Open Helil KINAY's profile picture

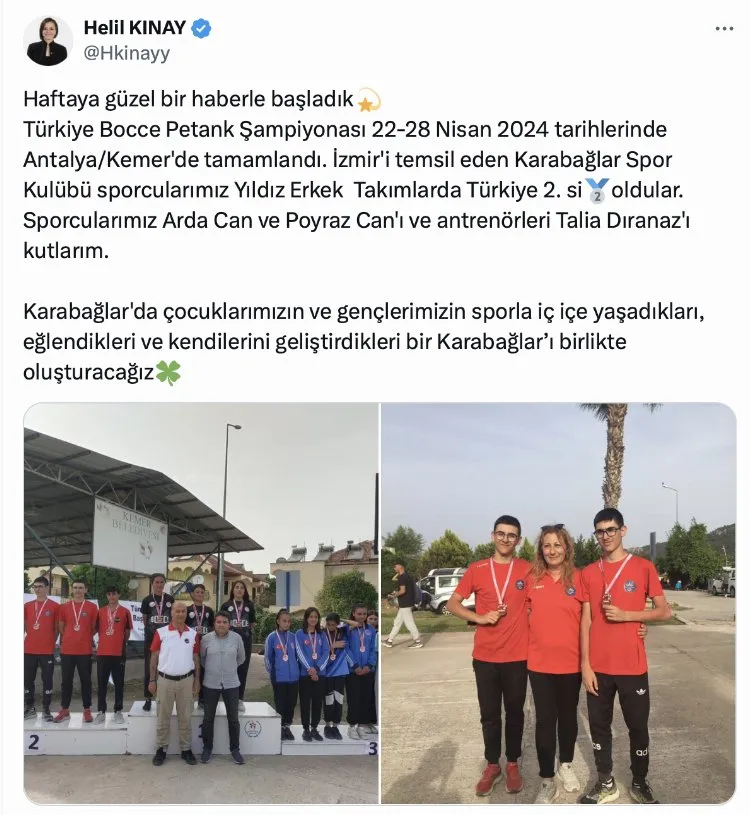point(47,41)
